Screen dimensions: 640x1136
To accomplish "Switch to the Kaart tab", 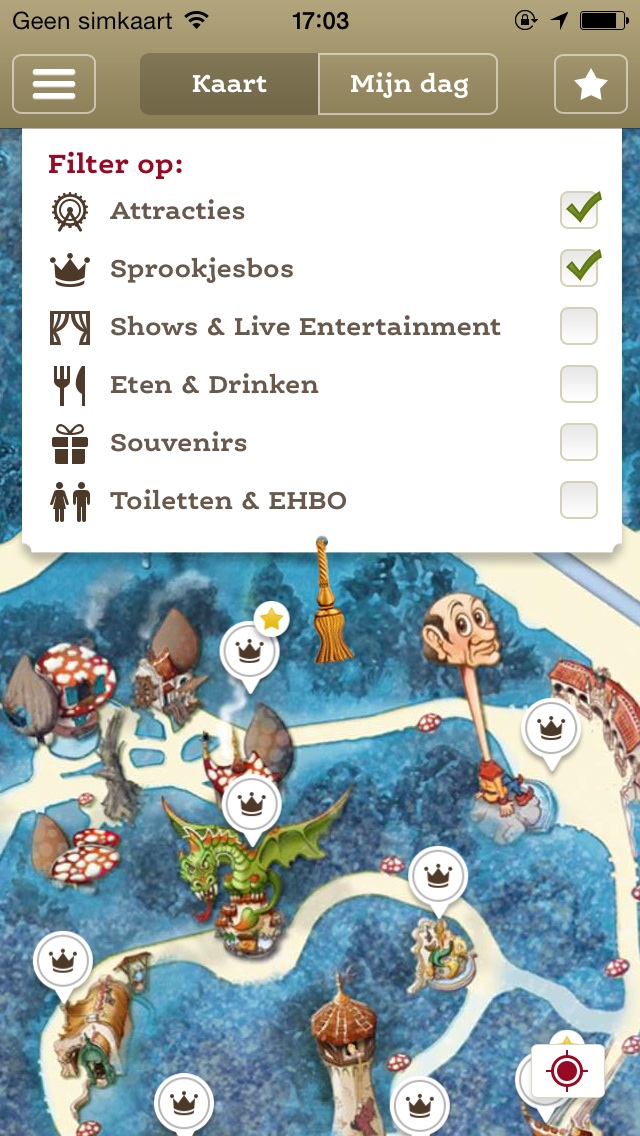I will click(229, 84).
